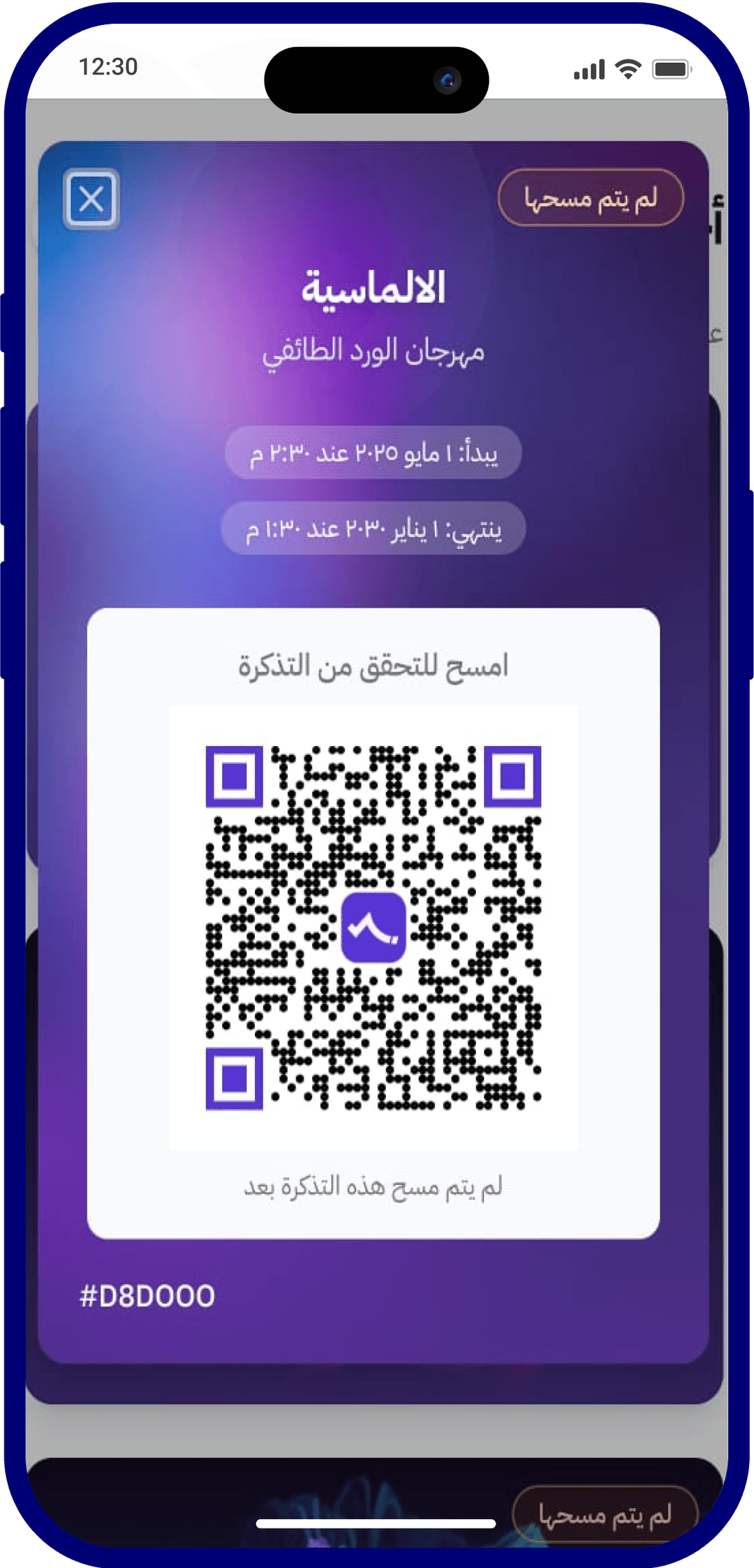Close the ticket details popup

[91, 199]
